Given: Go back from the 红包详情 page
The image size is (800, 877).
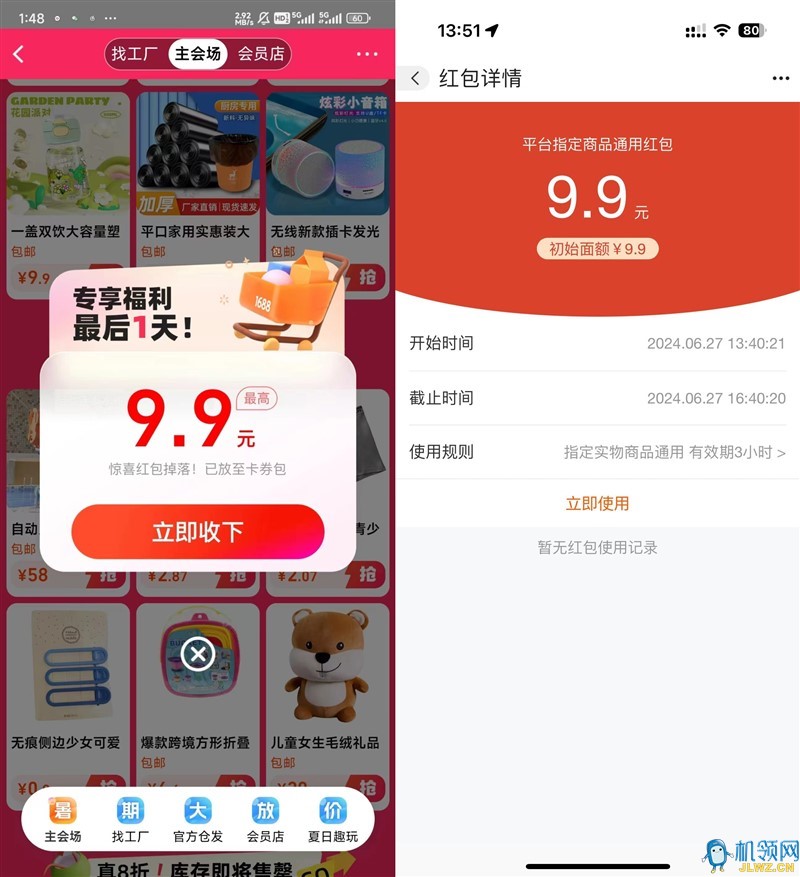Looking at the screenshot, I should (x=415, y=78).
